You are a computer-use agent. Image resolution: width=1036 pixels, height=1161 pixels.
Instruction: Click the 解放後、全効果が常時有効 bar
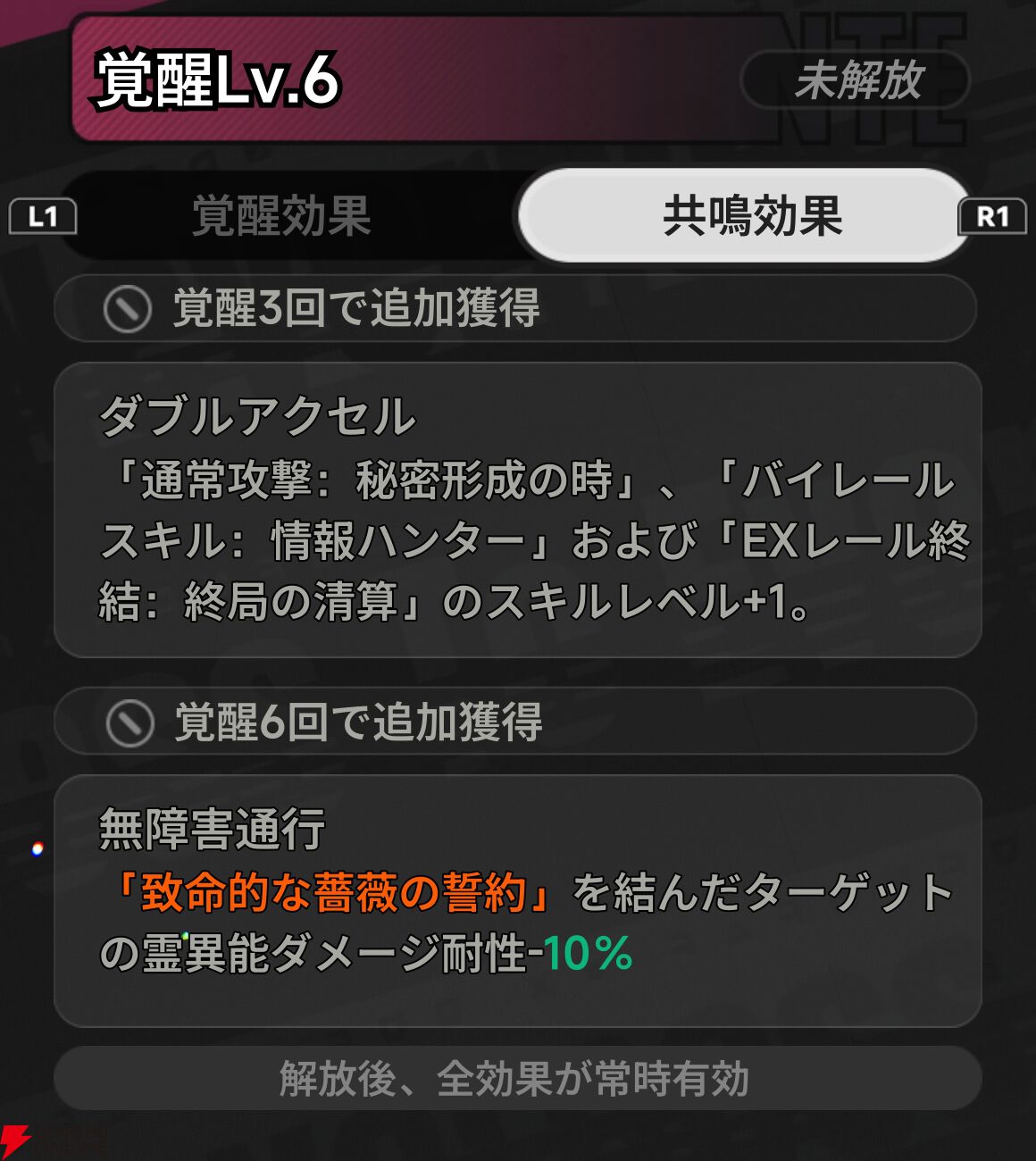[516, 1079]
